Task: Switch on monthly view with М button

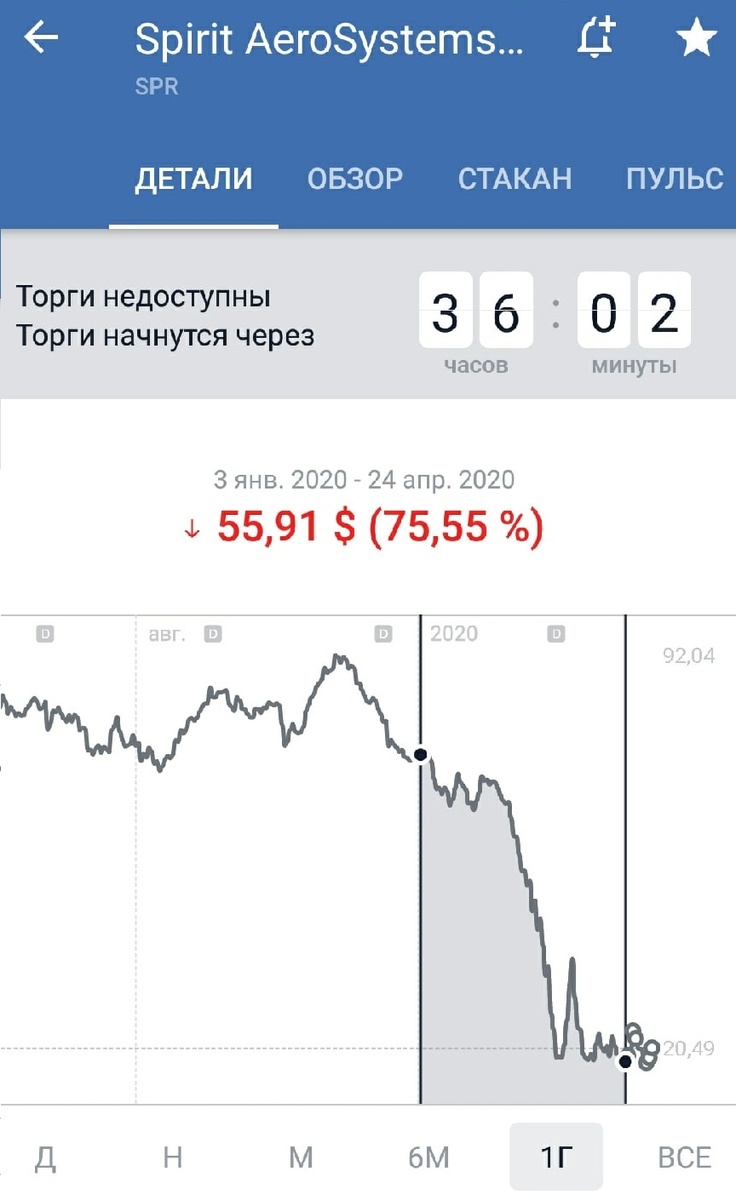Action: coord(300,1156)
